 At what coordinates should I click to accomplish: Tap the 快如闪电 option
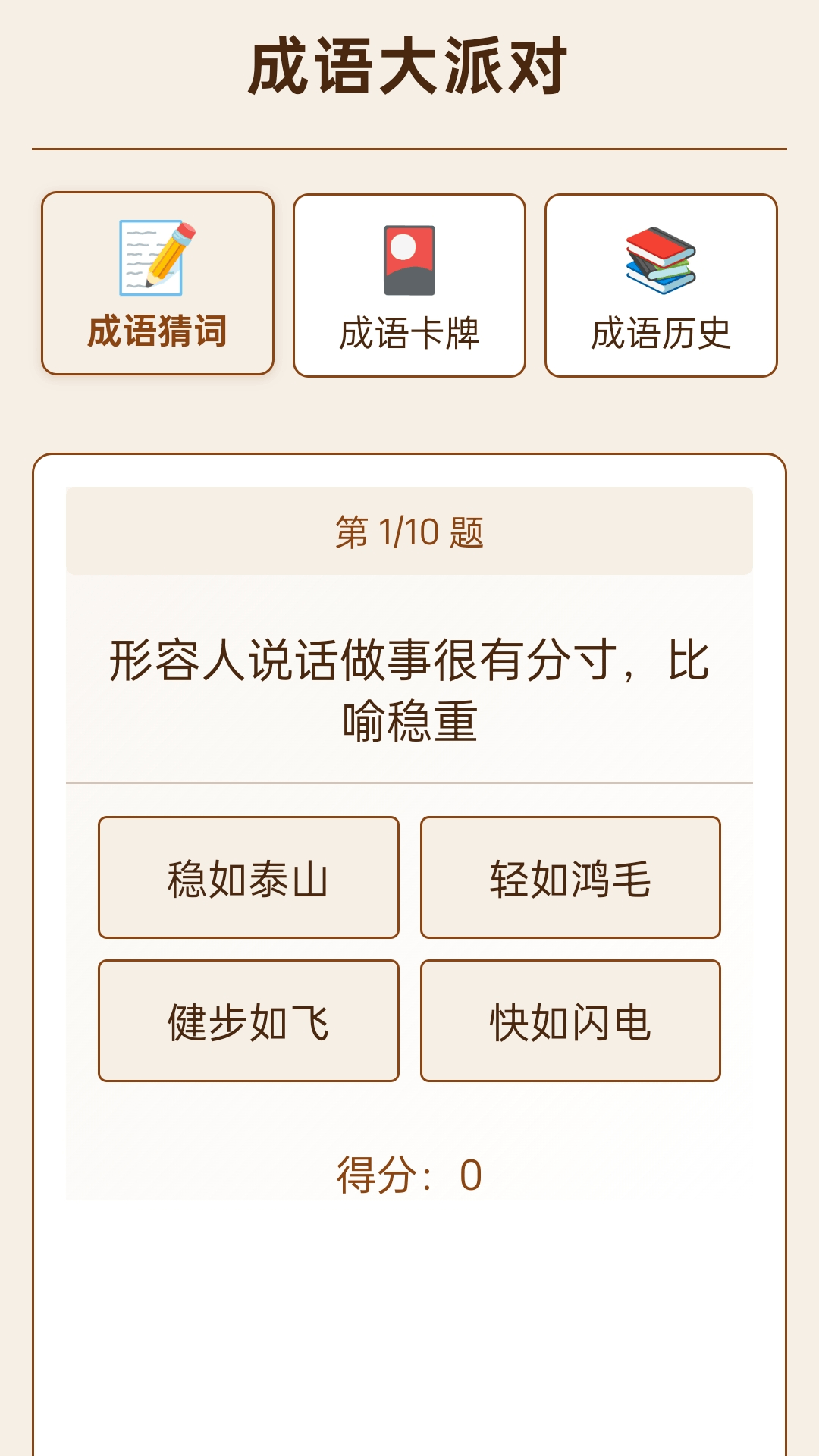click(570, 1021)
